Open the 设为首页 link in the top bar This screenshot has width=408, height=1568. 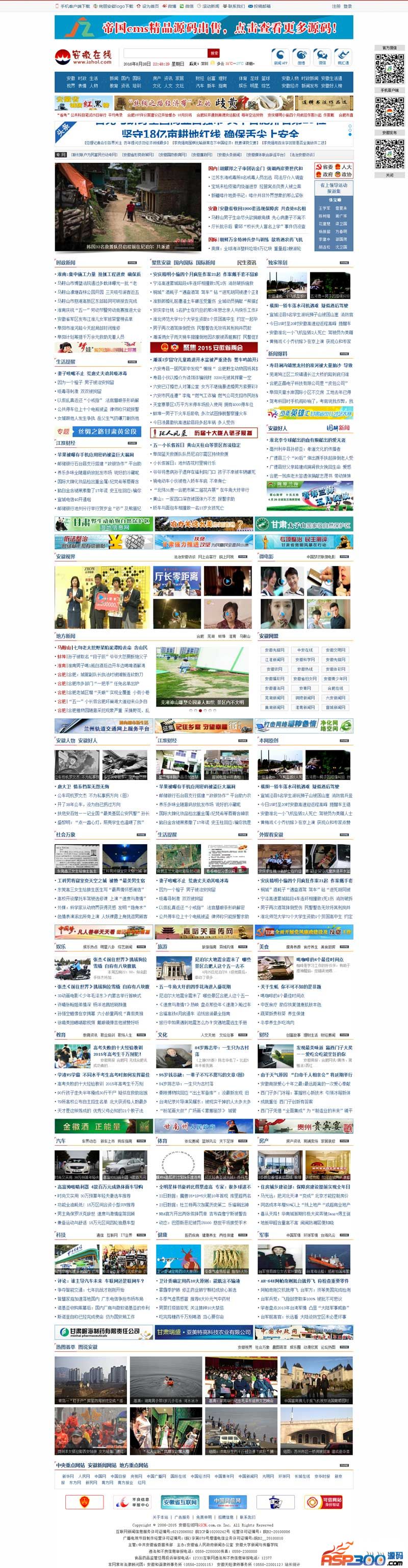coord(150,6)
